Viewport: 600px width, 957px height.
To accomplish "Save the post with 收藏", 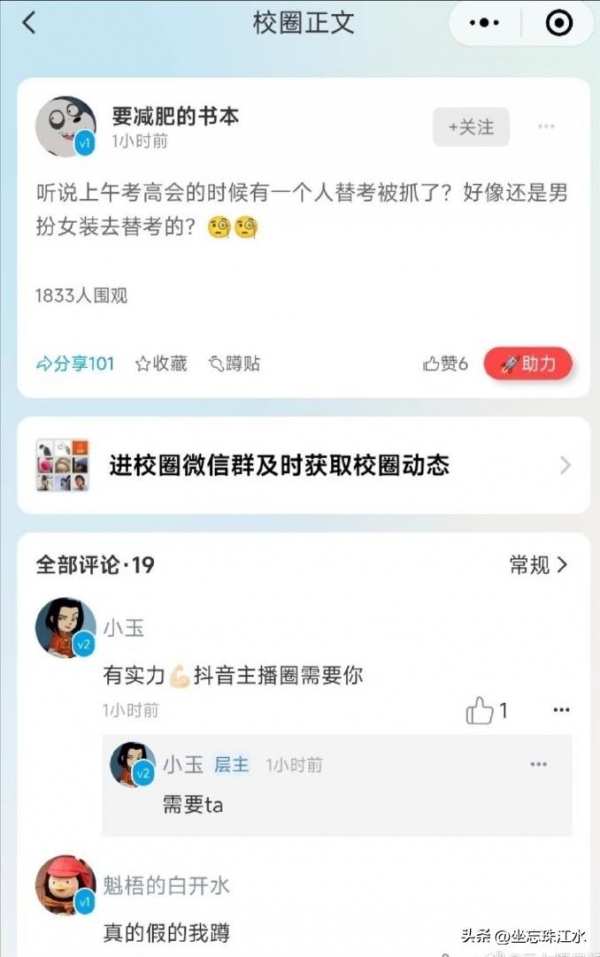I will pos(162,364).
